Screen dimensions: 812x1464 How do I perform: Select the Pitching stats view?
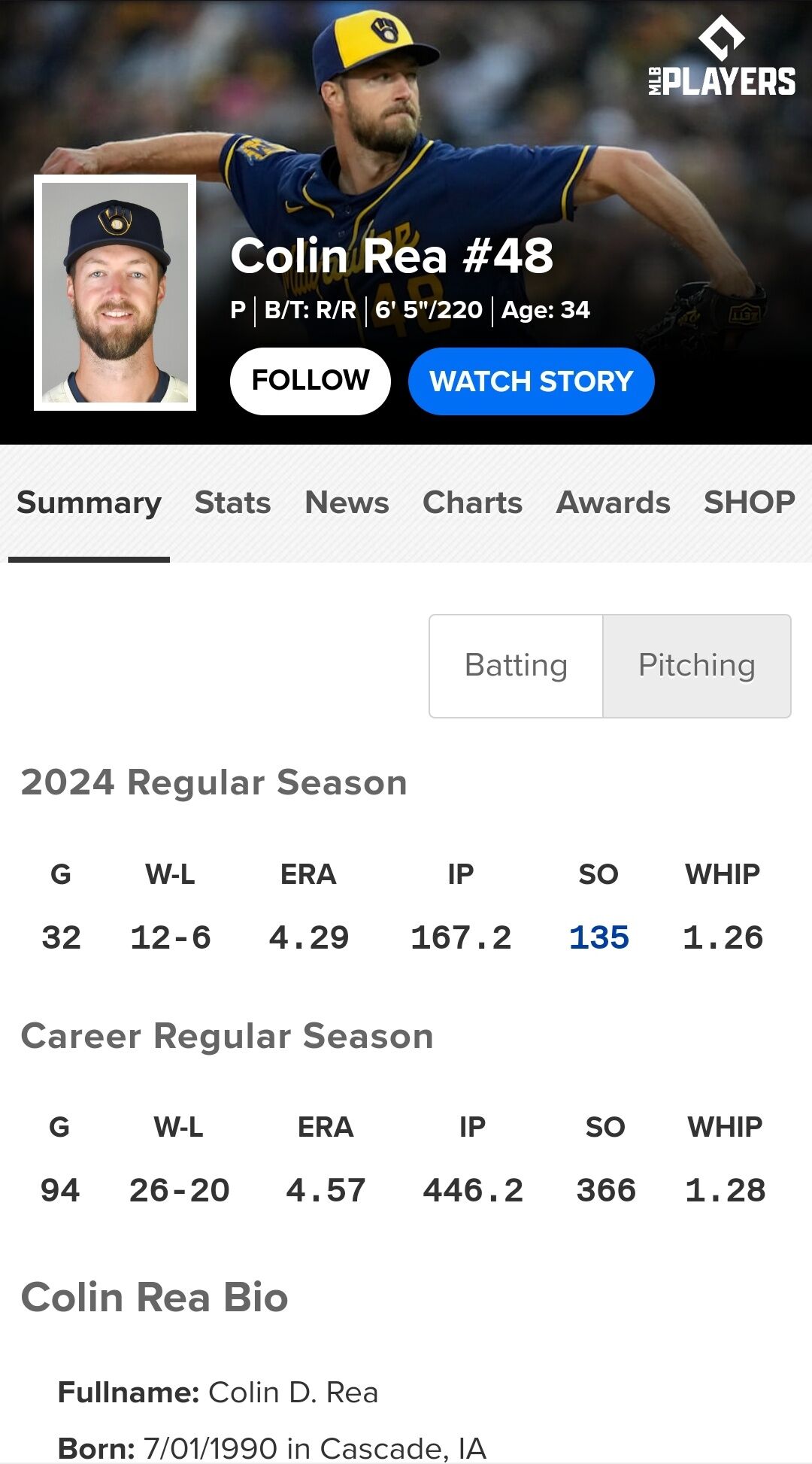[x=696, y=666]
